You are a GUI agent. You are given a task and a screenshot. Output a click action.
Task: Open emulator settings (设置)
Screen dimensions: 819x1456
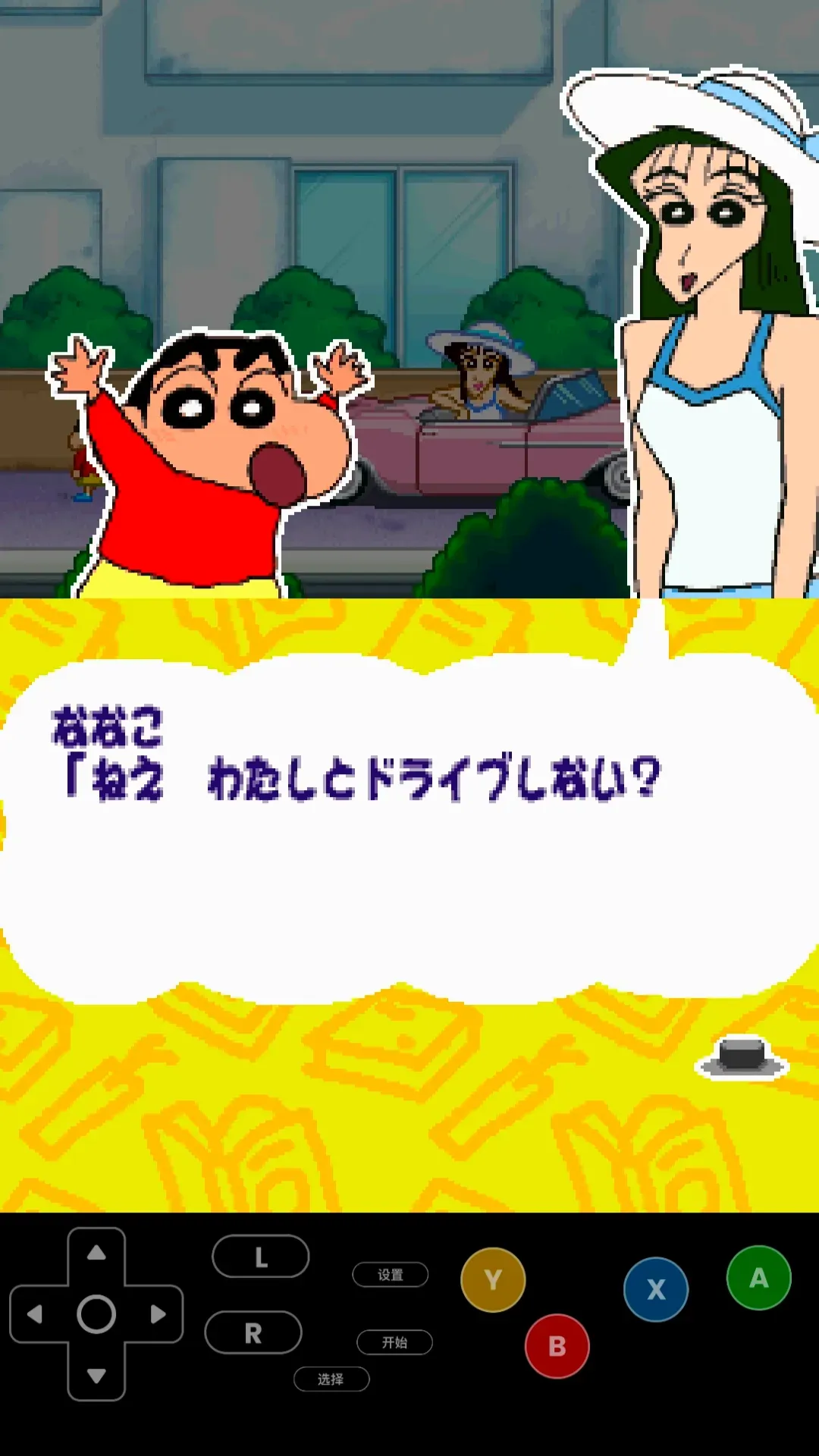pyautogui.click(x=391, y=1275)
